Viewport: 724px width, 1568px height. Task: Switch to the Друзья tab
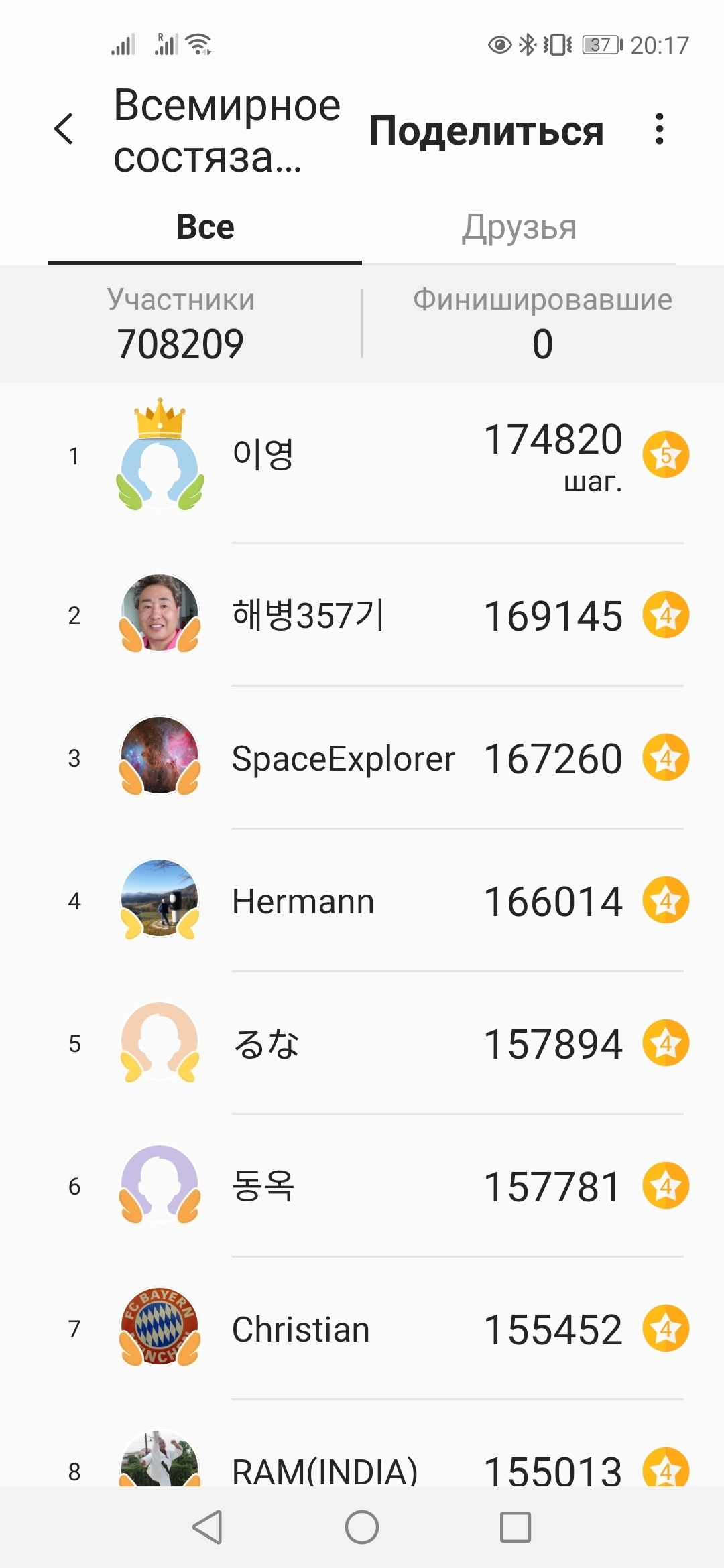519,228
